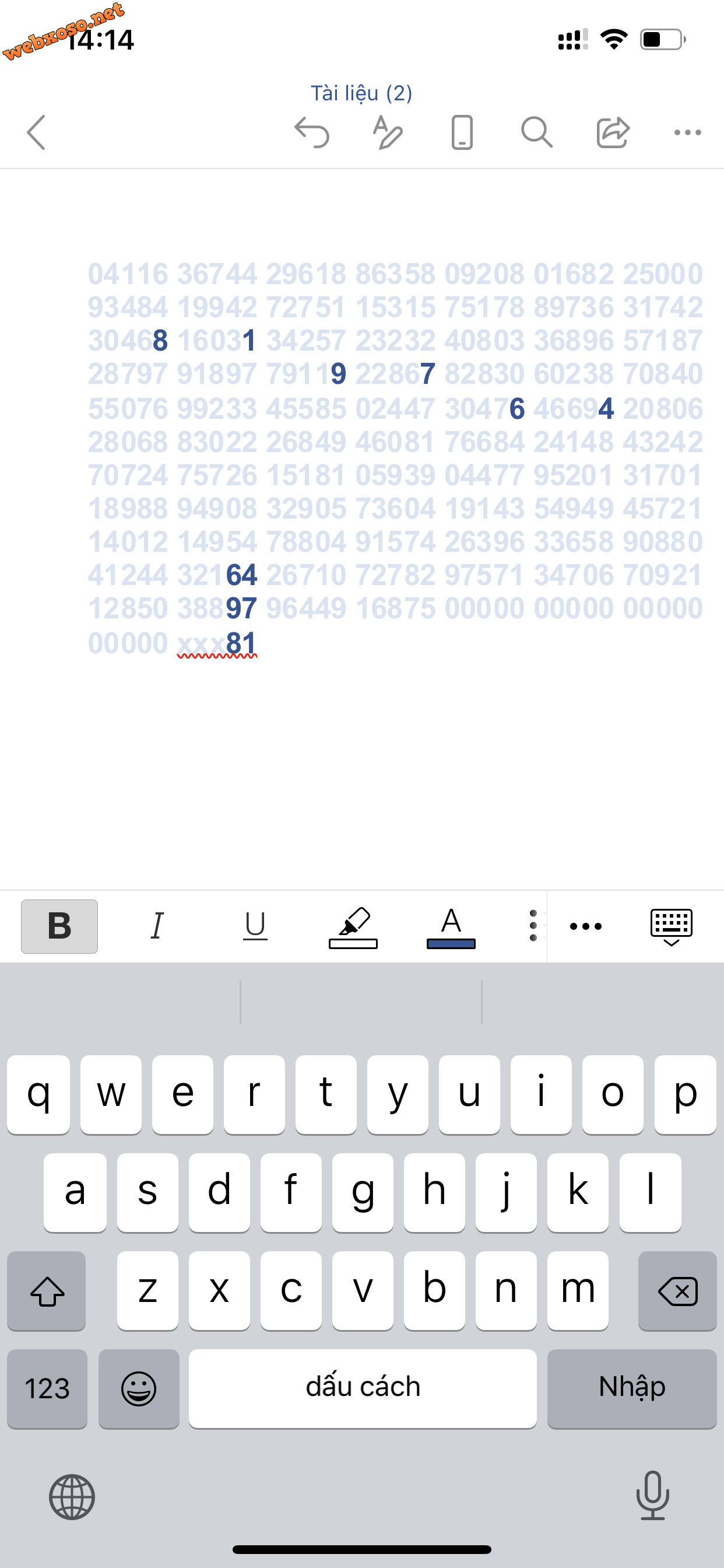The image size is (724, 1568).
Task: Tap the backspace key
Action: click(x=677, y=1290)
